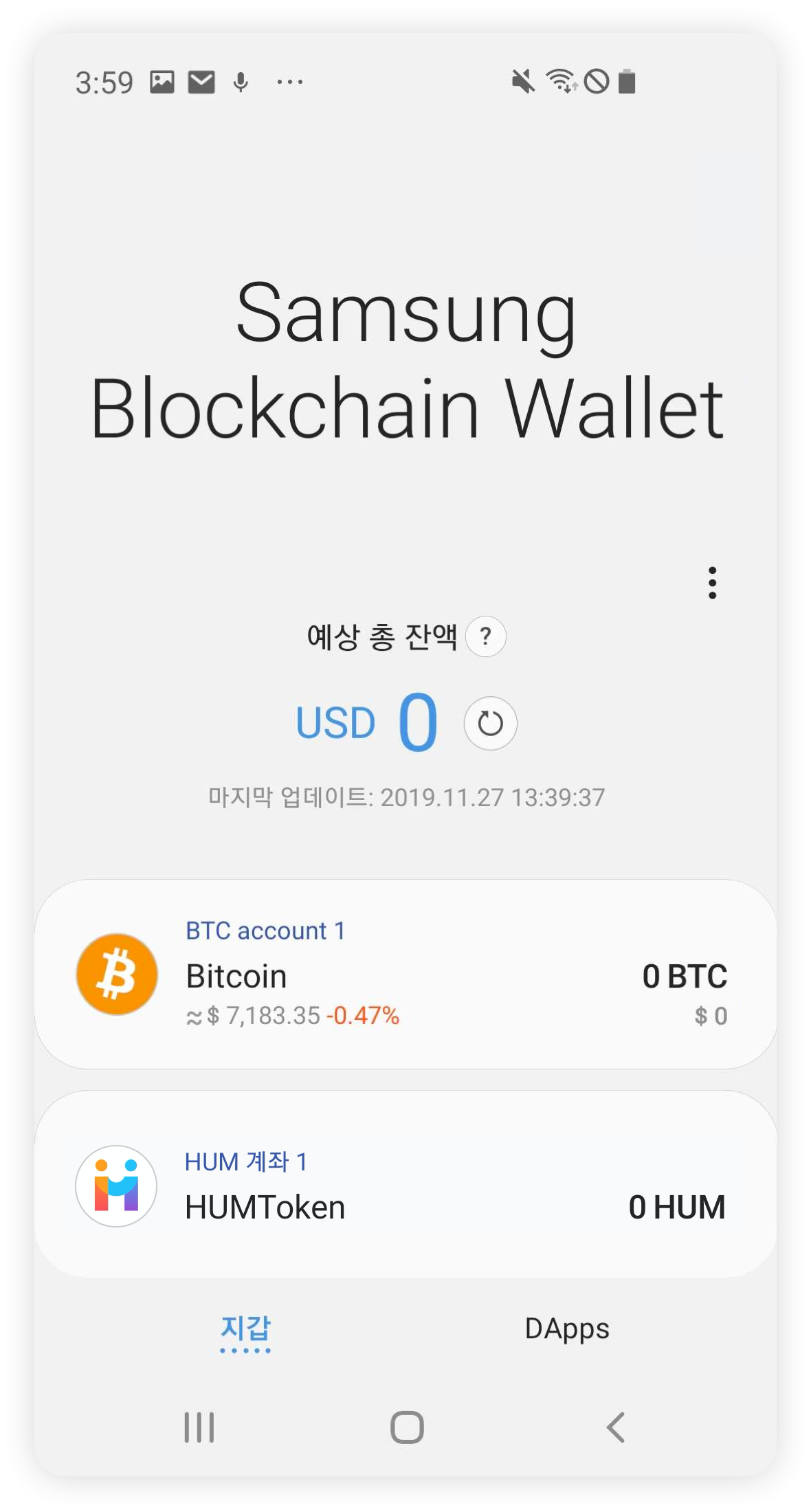Go to the home screen
Viewport: 811px width, 1512px height.
pyautogui.click(x=407, y=1427)
